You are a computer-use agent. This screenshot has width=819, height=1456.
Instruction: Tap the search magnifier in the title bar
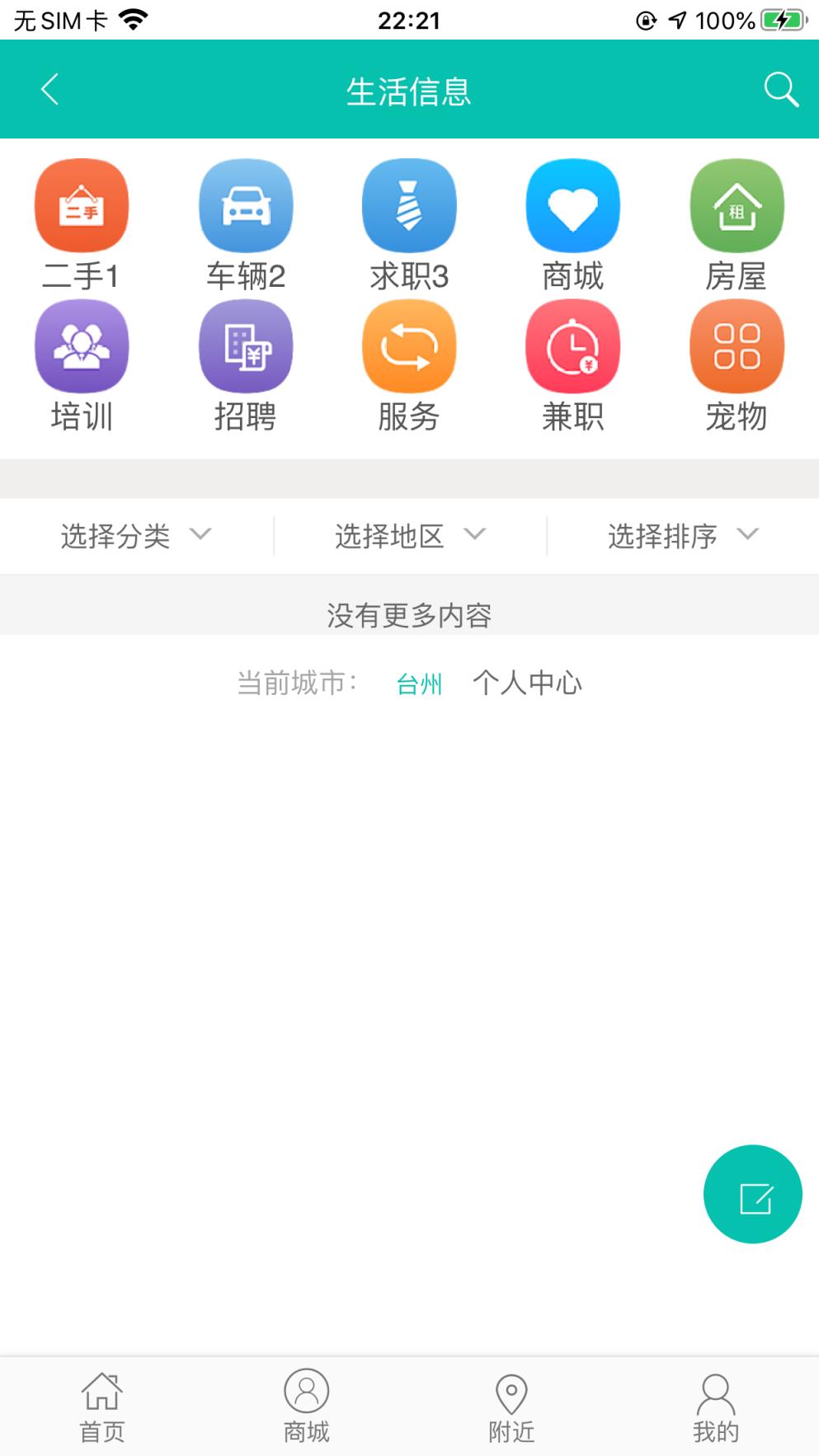tap(780, 89)
